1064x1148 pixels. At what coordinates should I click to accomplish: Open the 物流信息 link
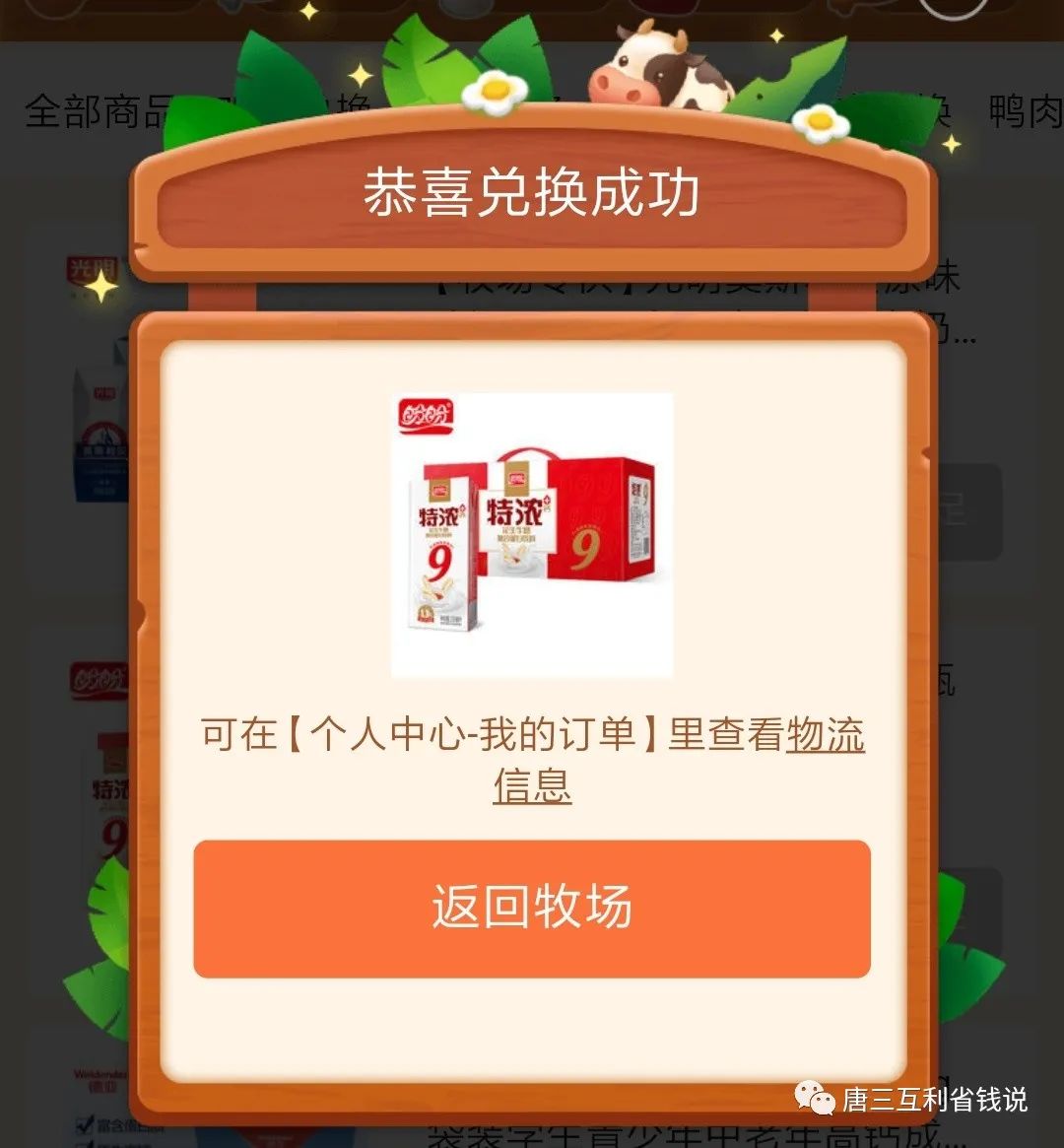pos(826,737)
